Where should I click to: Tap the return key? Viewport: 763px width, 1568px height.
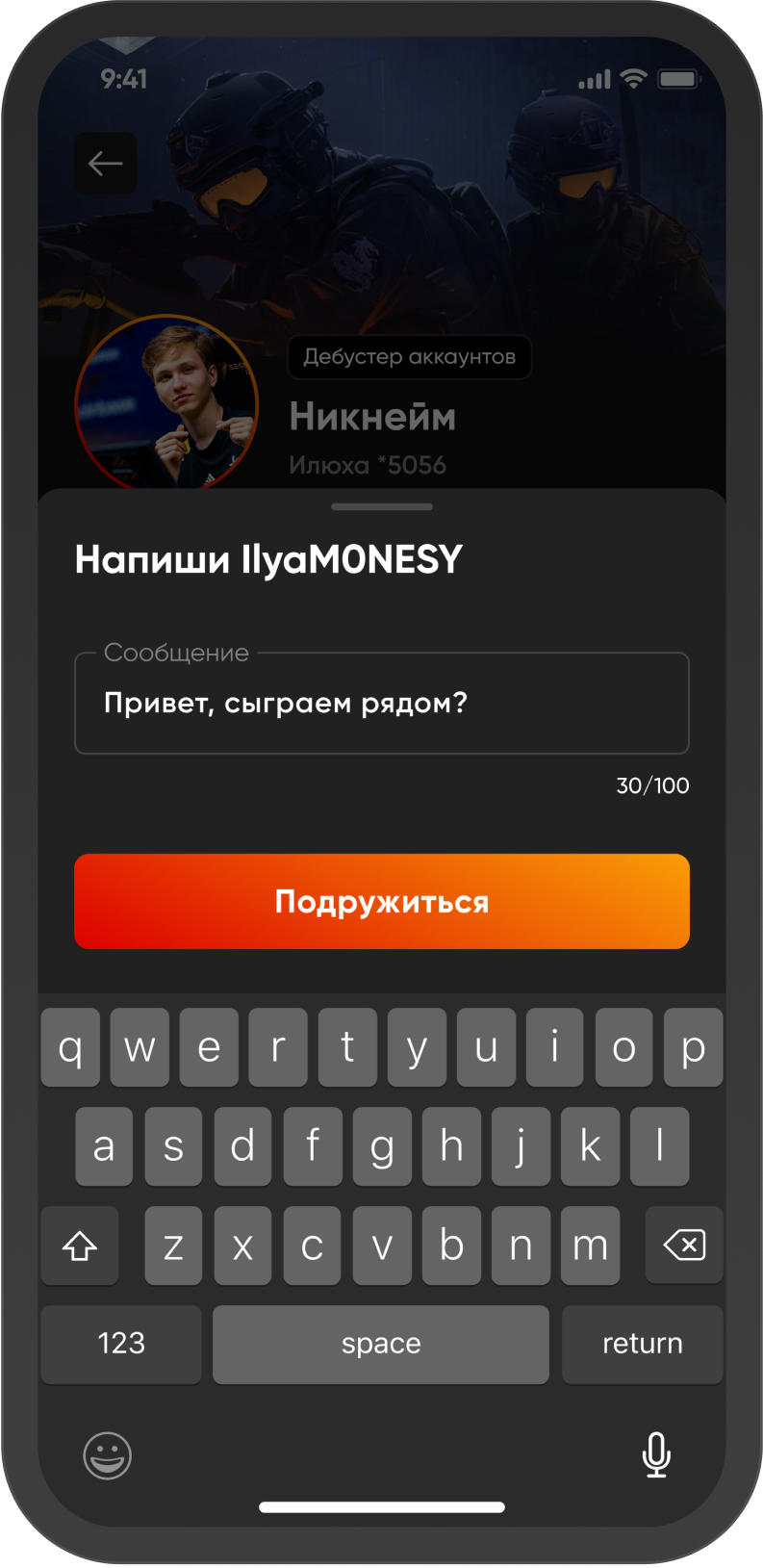pos(643,1344)
